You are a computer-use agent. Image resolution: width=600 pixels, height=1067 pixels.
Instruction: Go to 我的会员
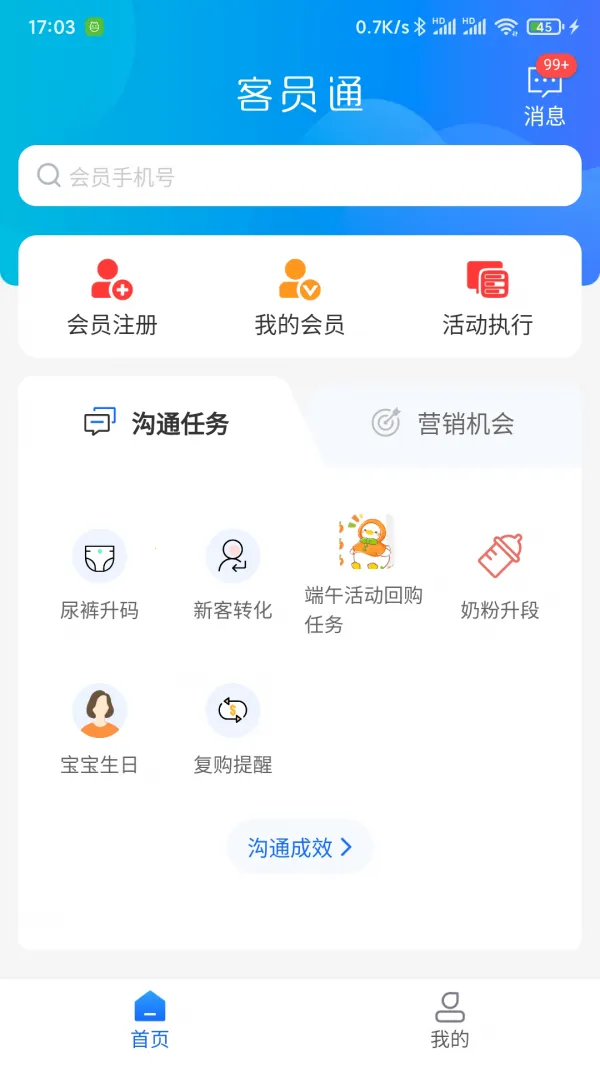(x=300, y=297)
